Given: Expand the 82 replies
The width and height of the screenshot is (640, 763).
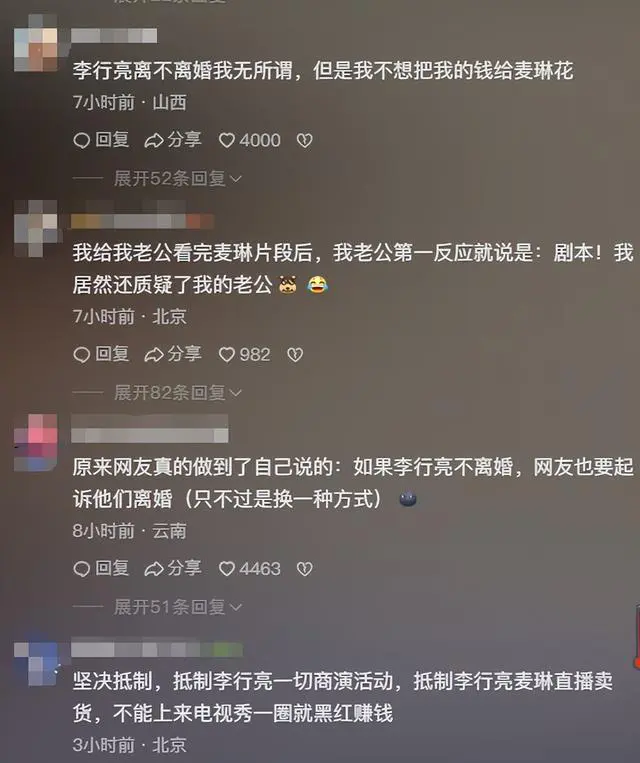Looking at the screenshot, I should point(177,392).
